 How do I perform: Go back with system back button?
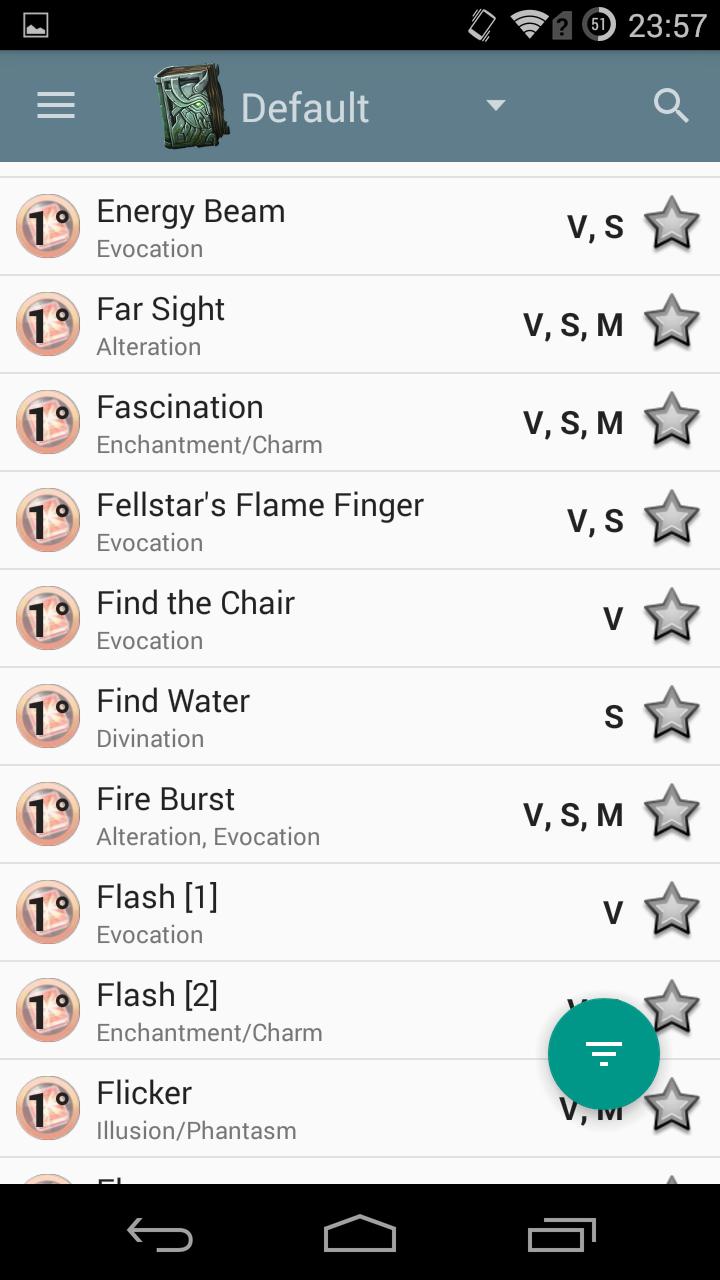(160, 1234)
